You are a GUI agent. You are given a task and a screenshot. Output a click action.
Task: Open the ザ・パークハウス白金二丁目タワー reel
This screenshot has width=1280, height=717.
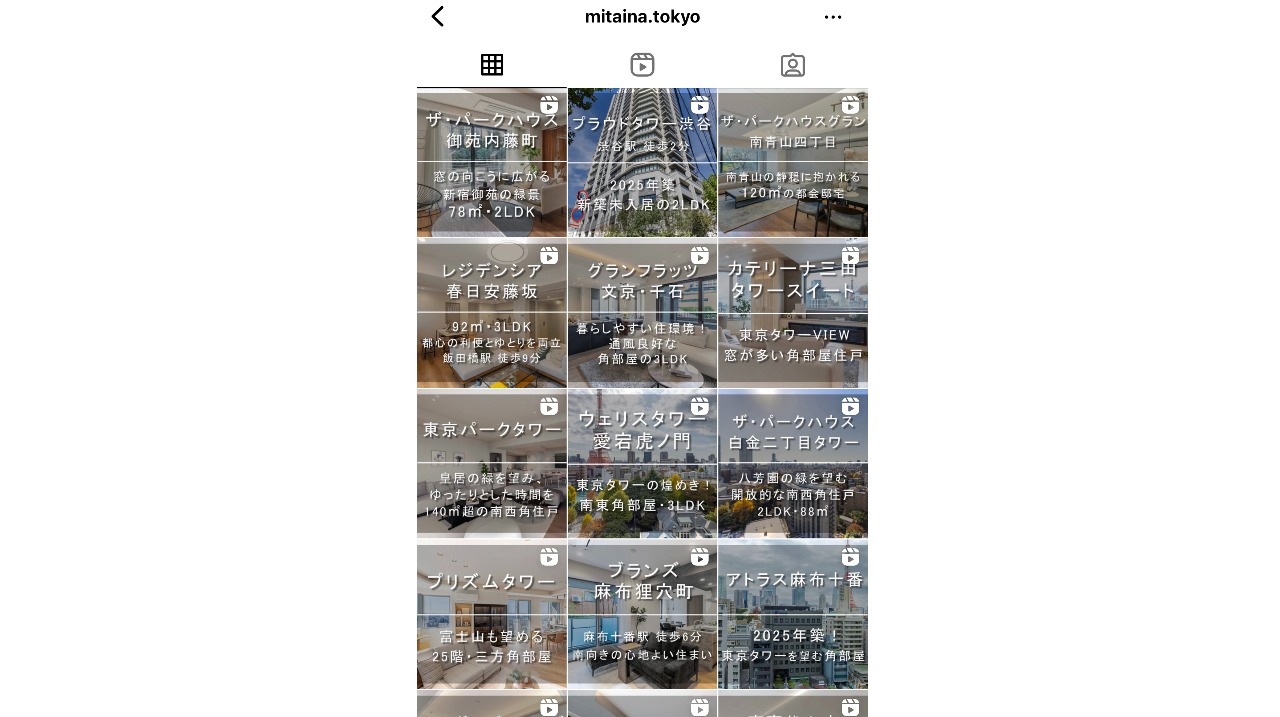(x=793, y=464)
